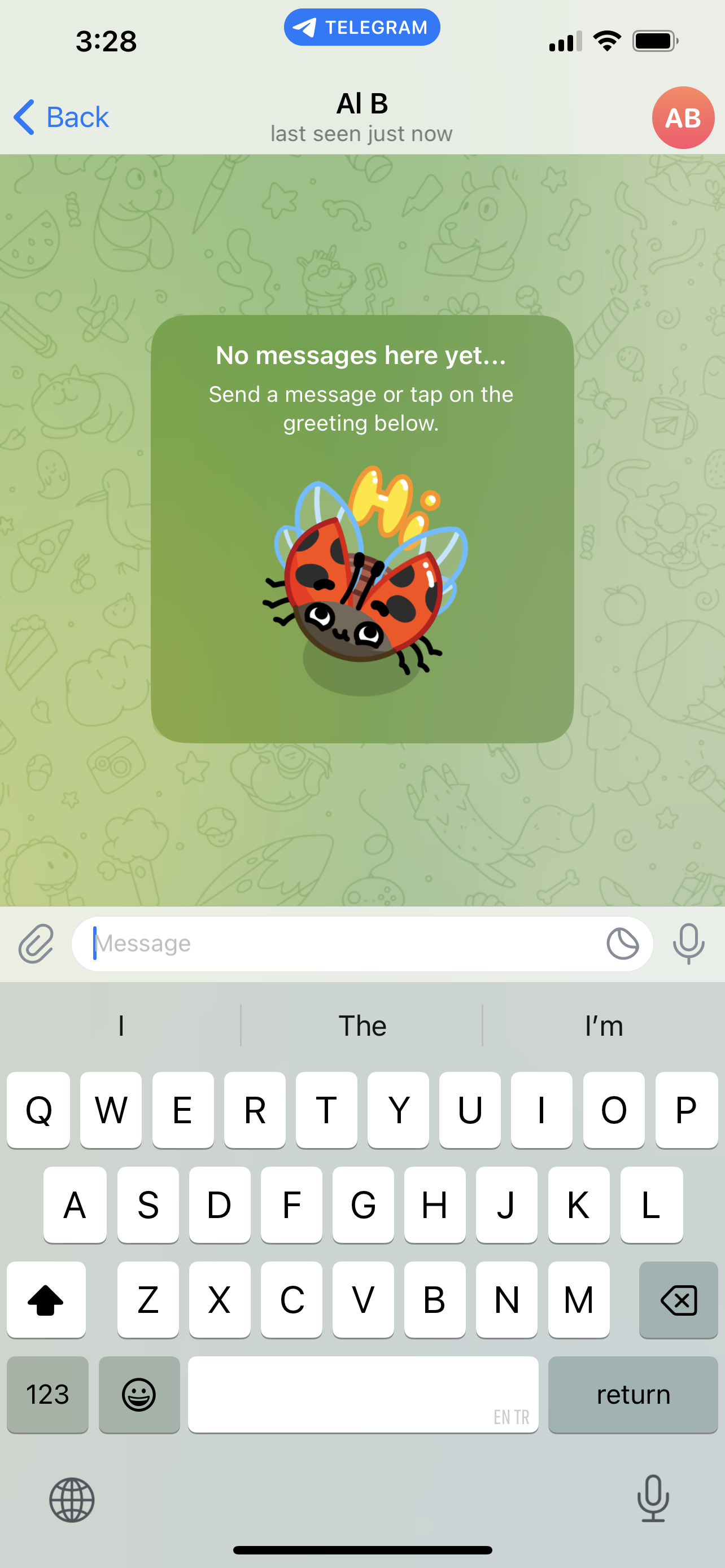Record a voice message with the microphone

(x=688, y=944)
